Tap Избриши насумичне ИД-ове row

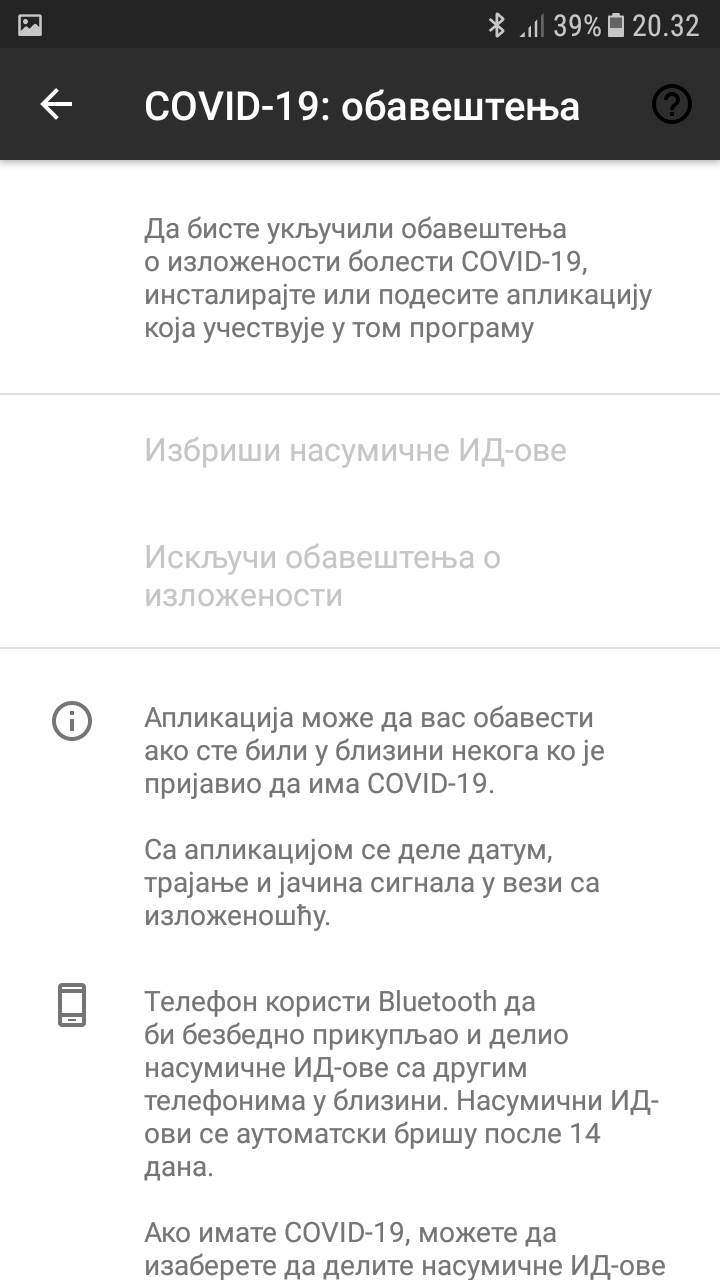click(x=355, y=450)
